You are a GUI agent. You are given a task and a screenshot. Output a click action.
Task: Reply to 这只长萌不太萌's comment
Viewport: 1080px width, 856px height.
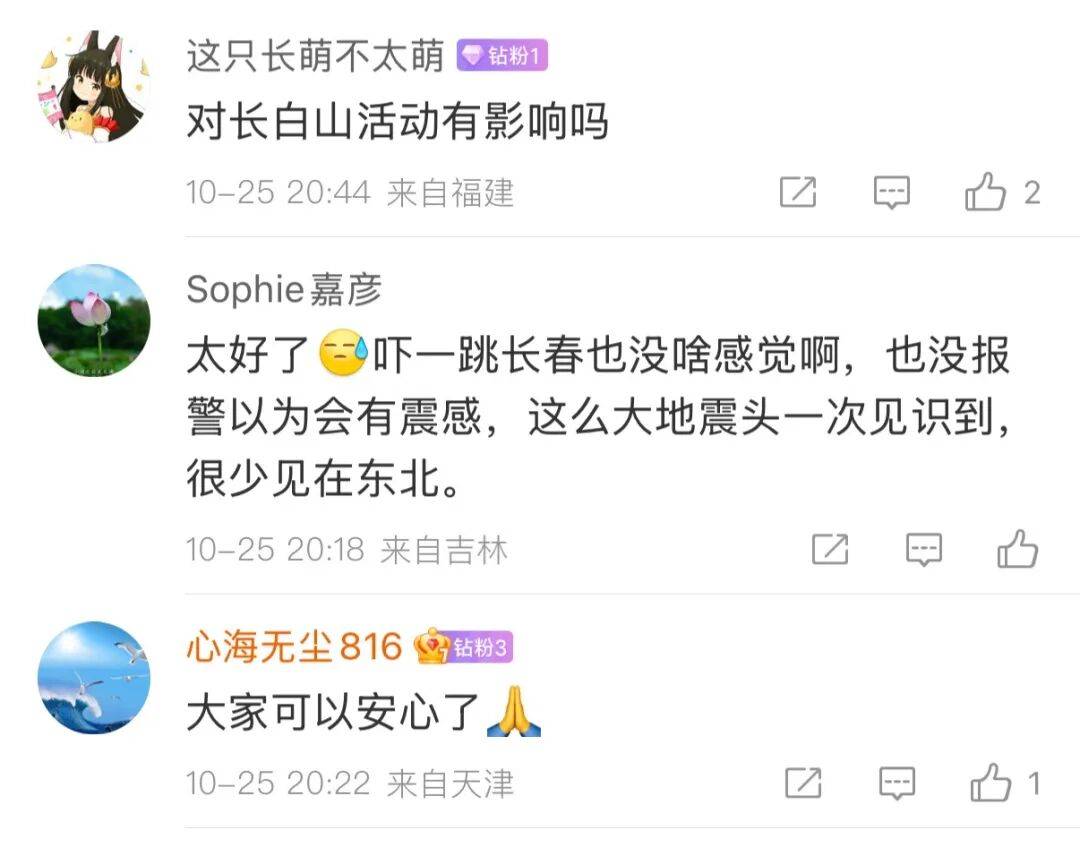tap(891, 192)
